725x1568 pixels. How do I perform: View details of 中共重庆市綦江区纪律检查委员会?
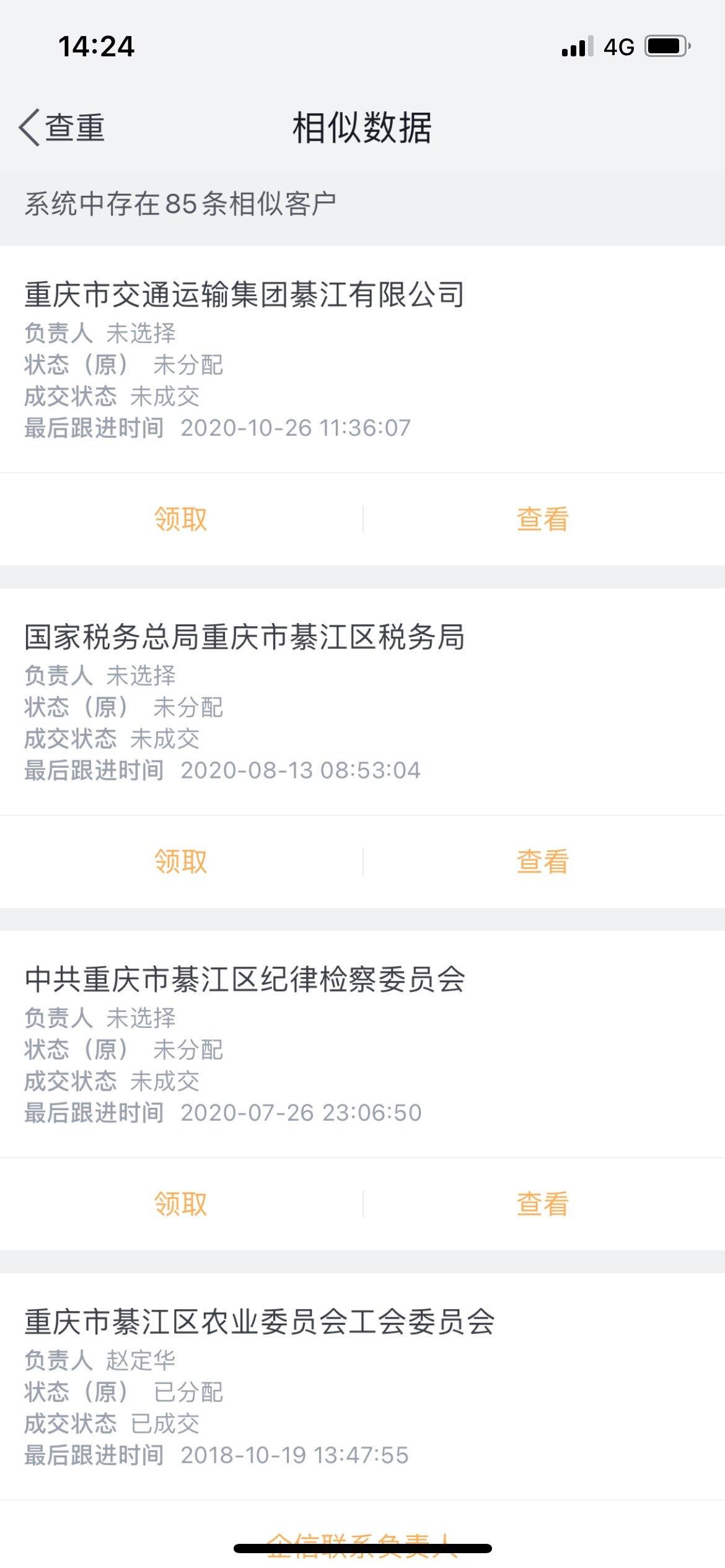[543, 1204]
